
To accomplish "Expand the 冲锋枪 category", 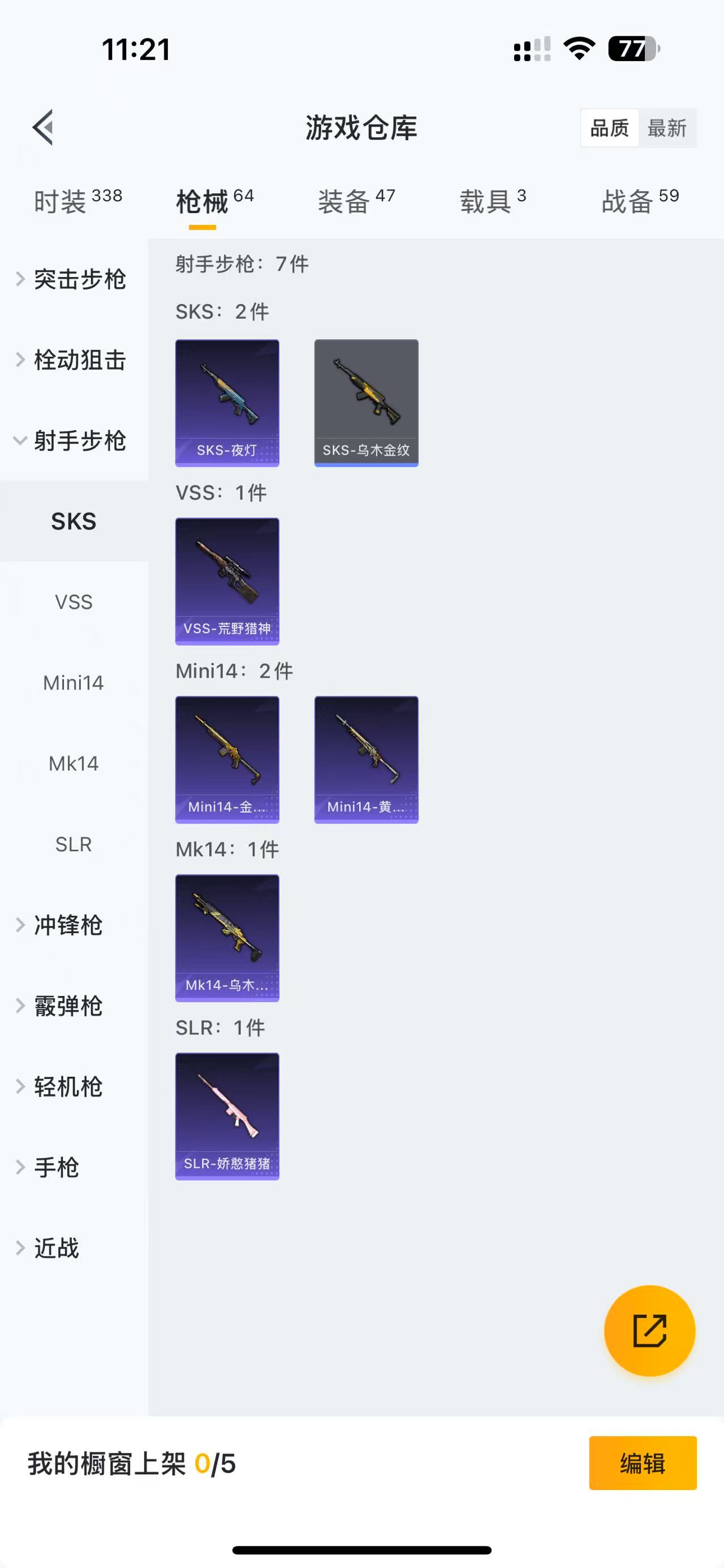I will click(x=67, y=925).
